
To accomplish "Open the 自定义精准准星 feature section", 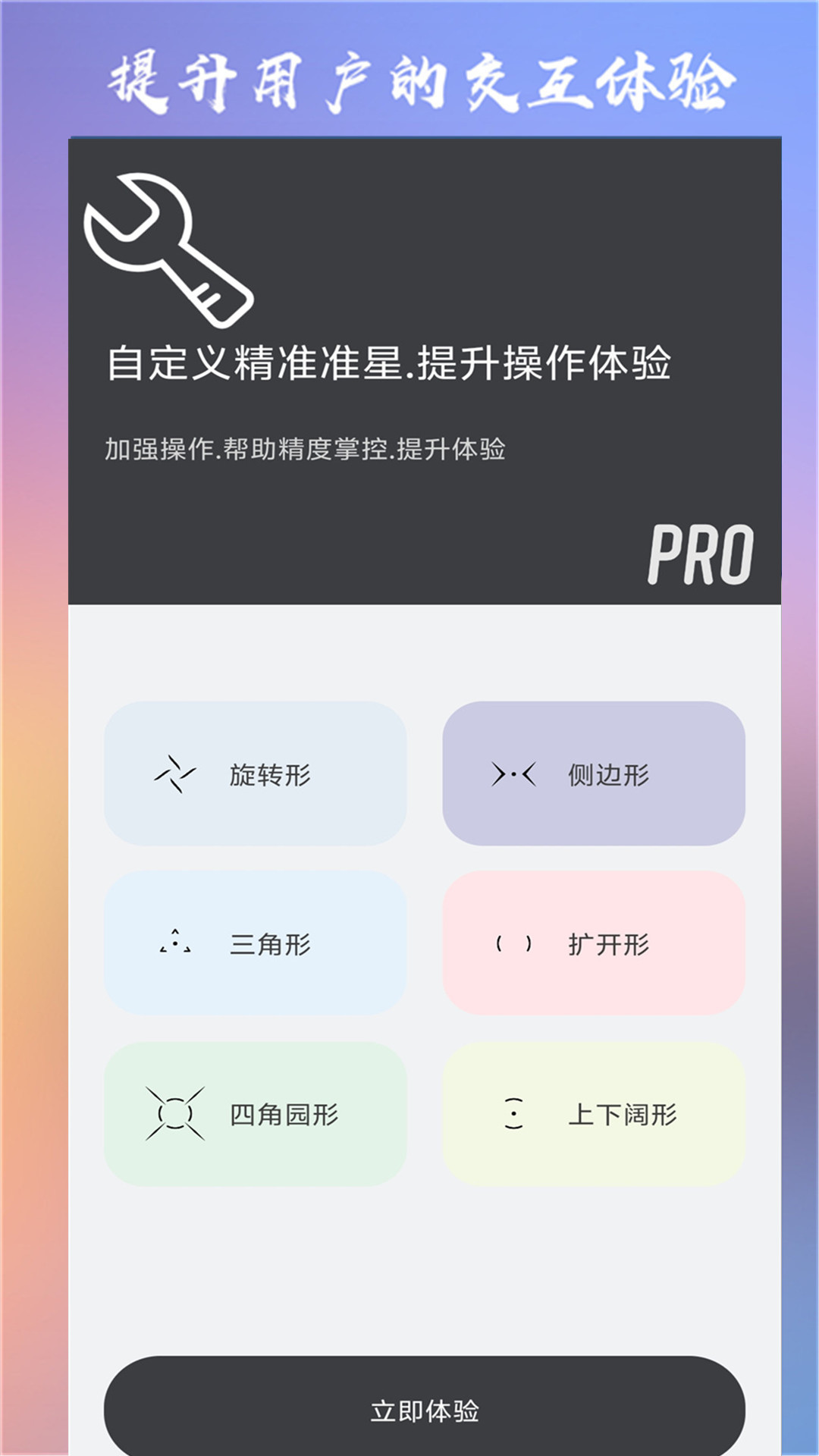I will click(x=392, y=363).
